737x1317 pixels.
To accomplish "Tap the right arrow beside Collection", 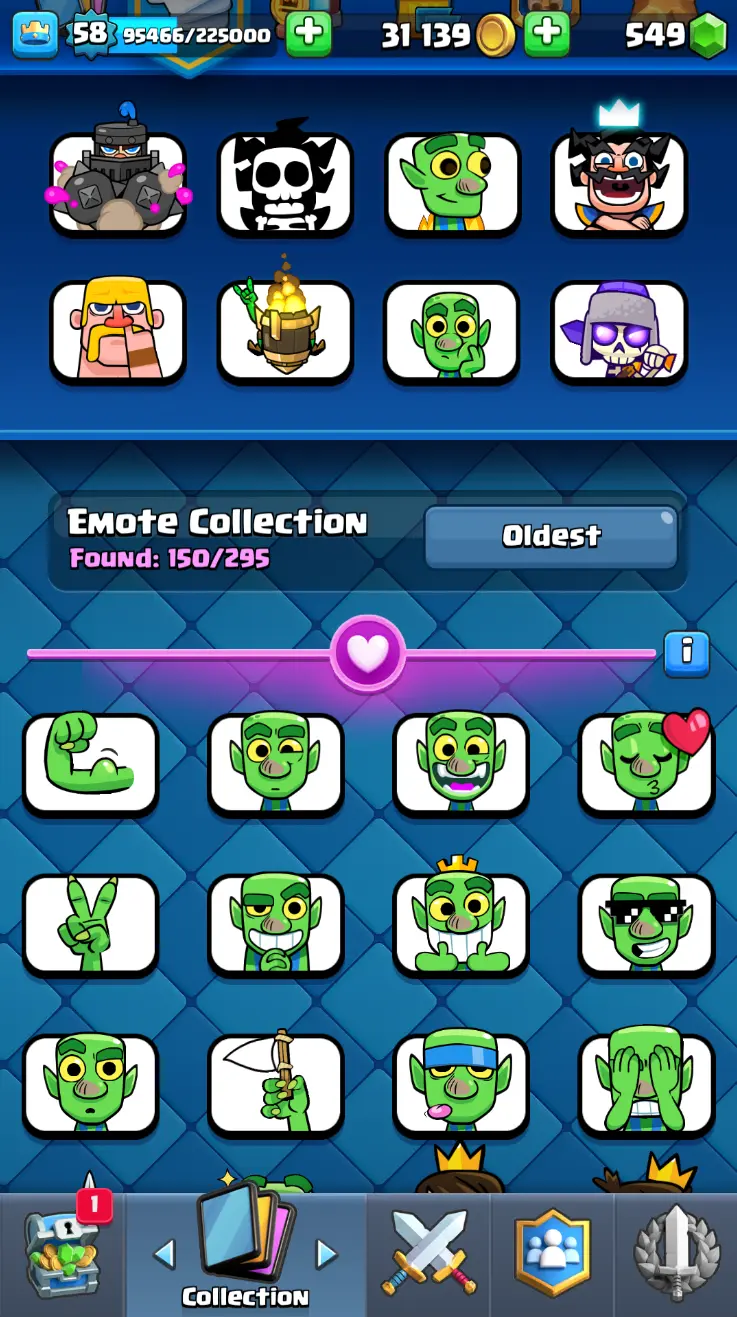I will [326, 1253].
